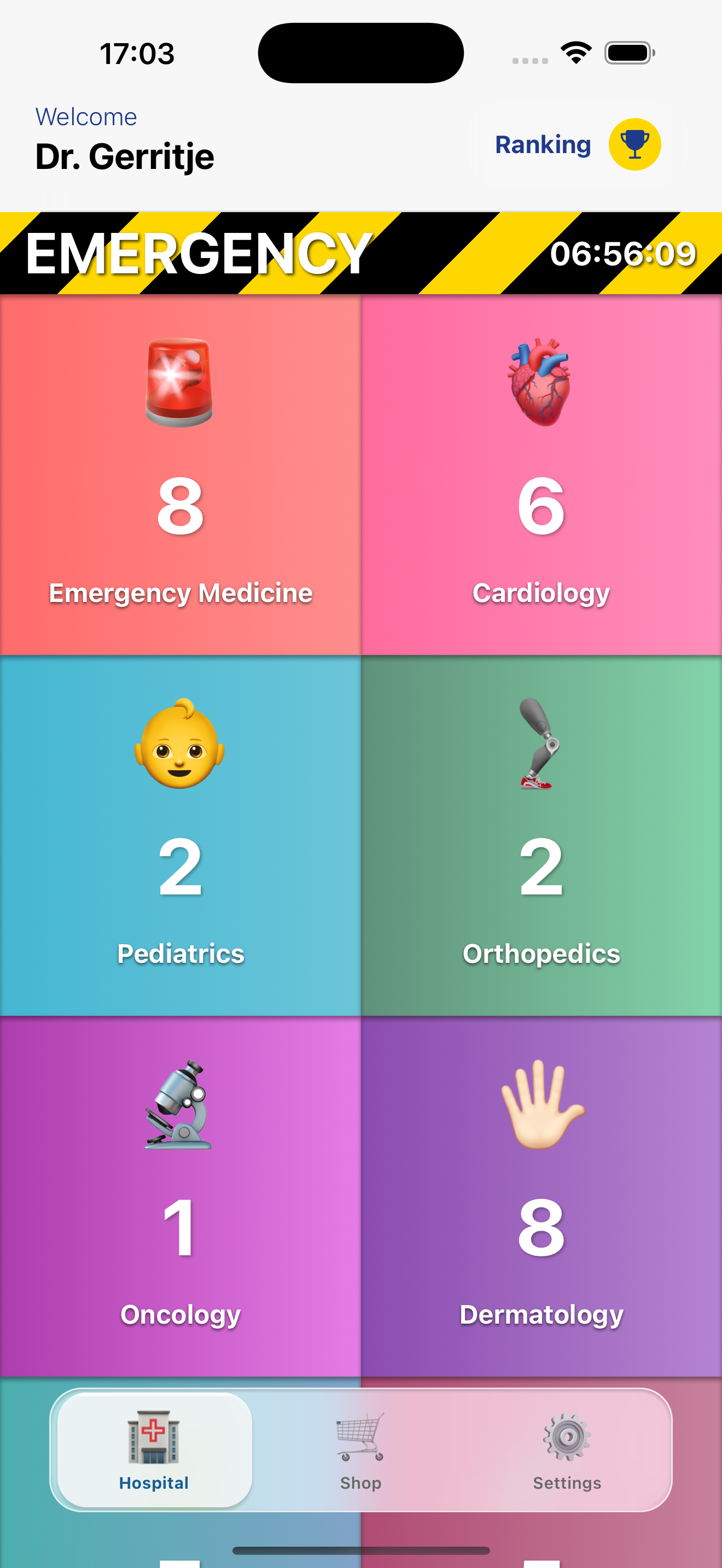The width and height of the screenshot is (722, 1568).
Task: Open the Settings tab
Action: [566, 1455]
